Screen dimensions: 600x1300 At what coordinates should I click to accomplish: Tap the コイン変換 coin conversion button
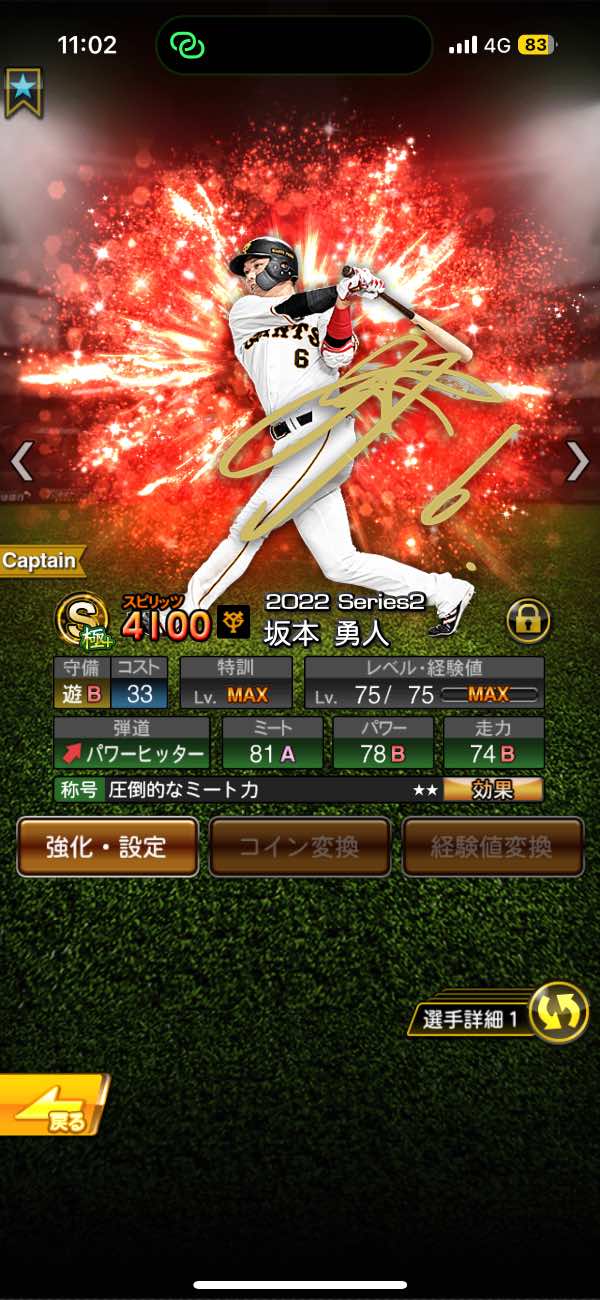(299, 847)
